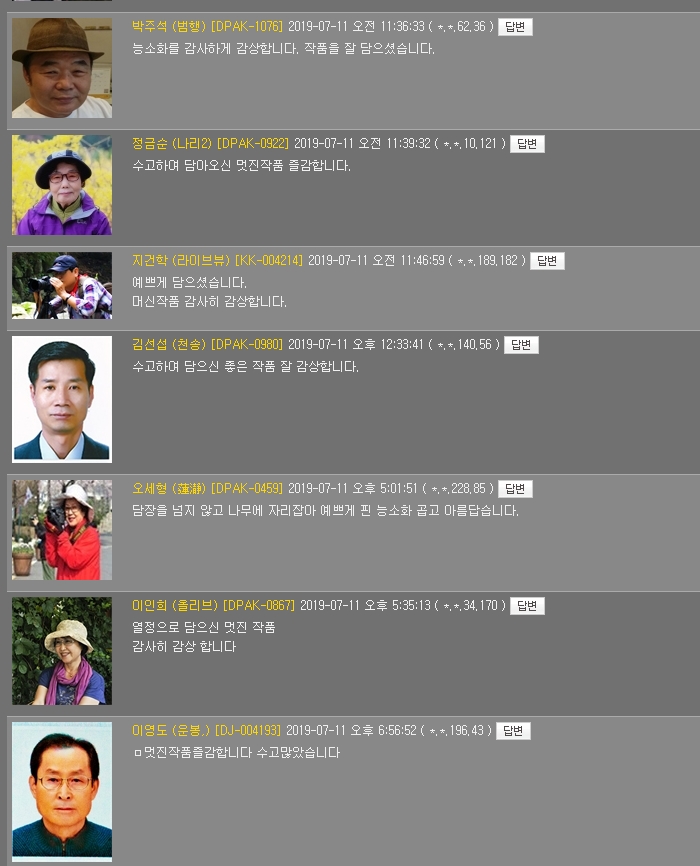Screen dimensions: 700x866
Task: Reply to 이영도's comment
Action: [x=513, y=731]
